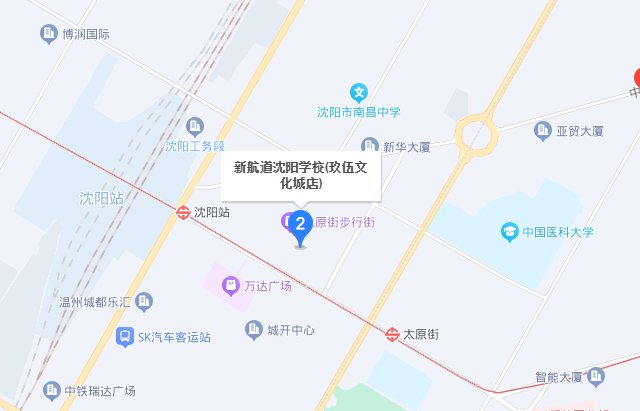Select the 中国医科大学 map point
The width and height of the screenshot is (640, 411).
pos(510,232)
